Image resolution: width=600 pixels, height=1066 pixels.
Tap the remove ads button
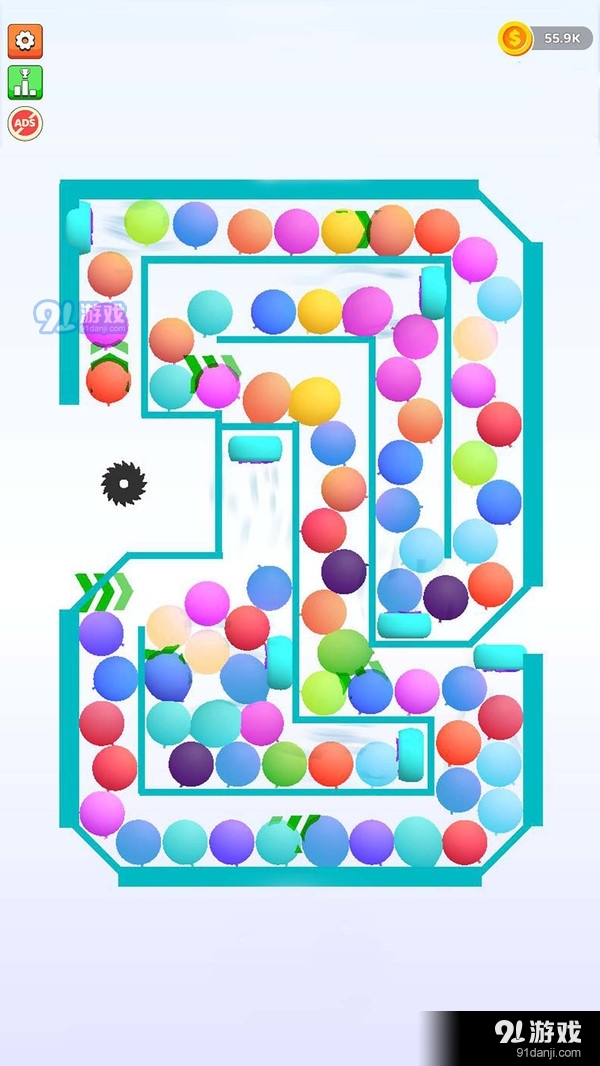pos(25,124)
